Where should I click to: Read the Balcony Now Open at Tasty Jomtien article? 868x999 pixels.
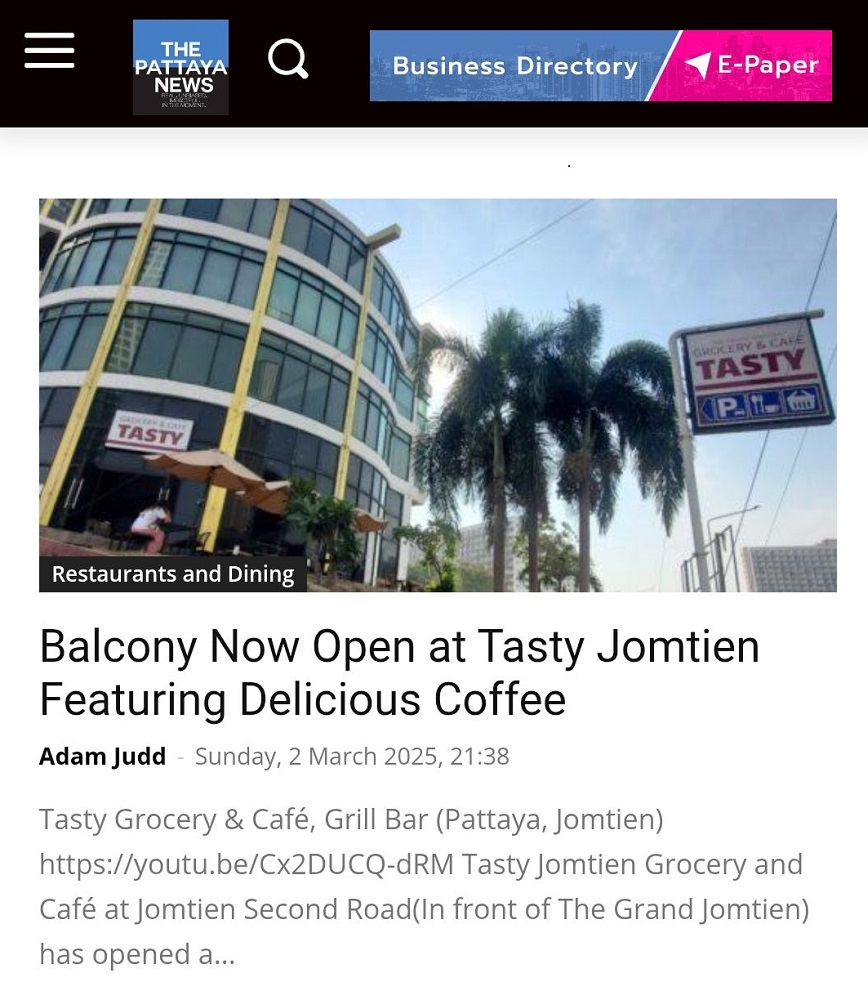pos(399,673)
